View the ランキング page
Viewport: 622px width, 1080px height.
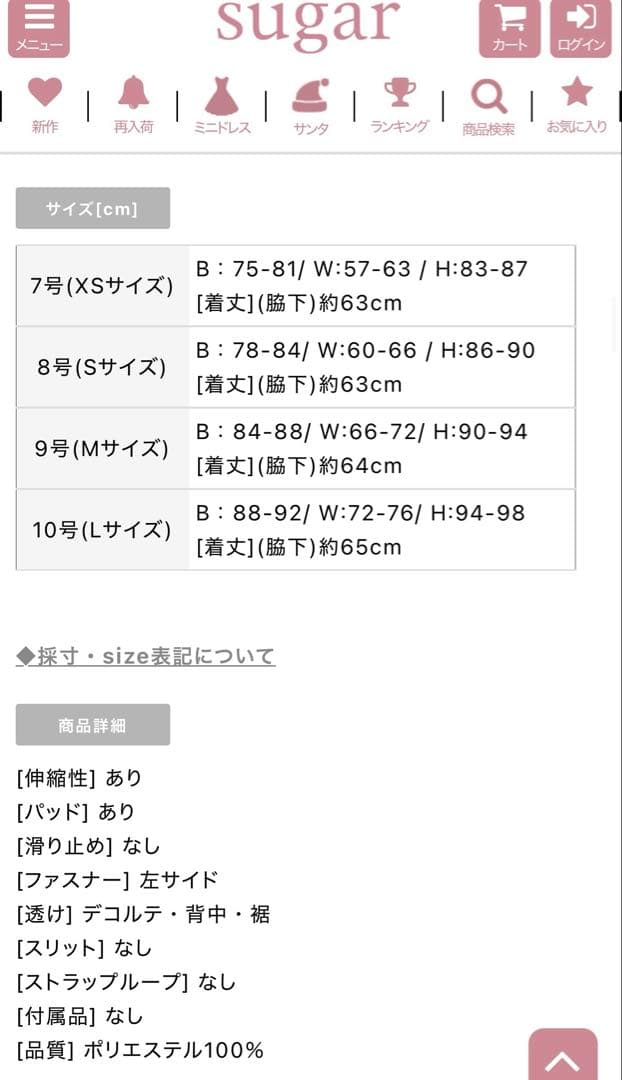[x=399, y=105]
